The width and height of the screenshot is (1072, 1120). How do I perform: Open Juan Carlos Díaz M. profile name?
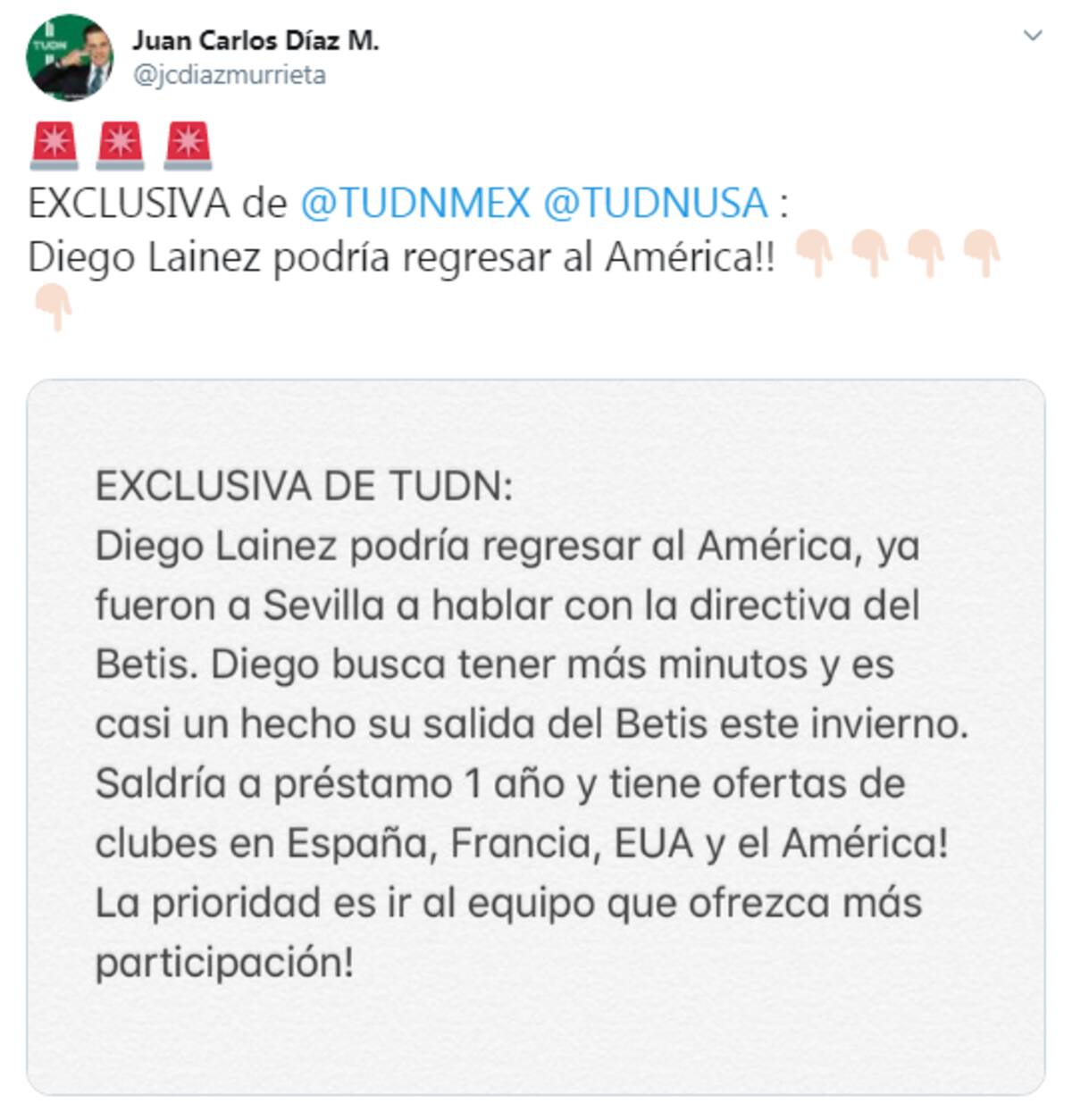(255, 40)
